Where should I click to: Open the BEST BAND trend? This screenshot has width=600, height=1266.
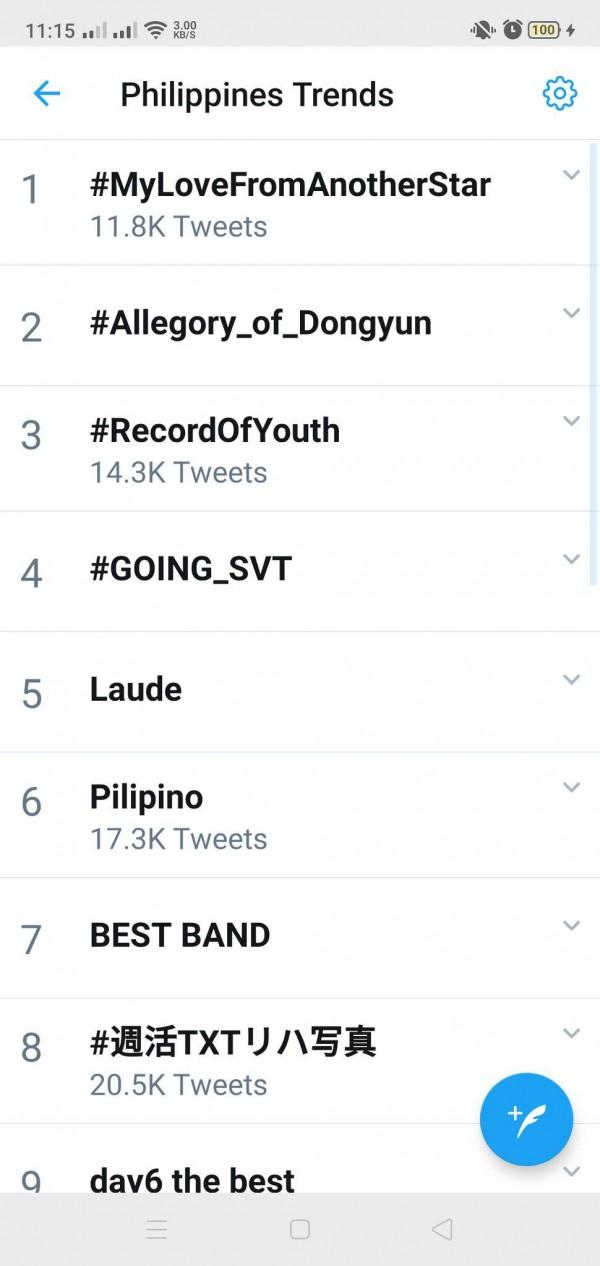[180, 936]
